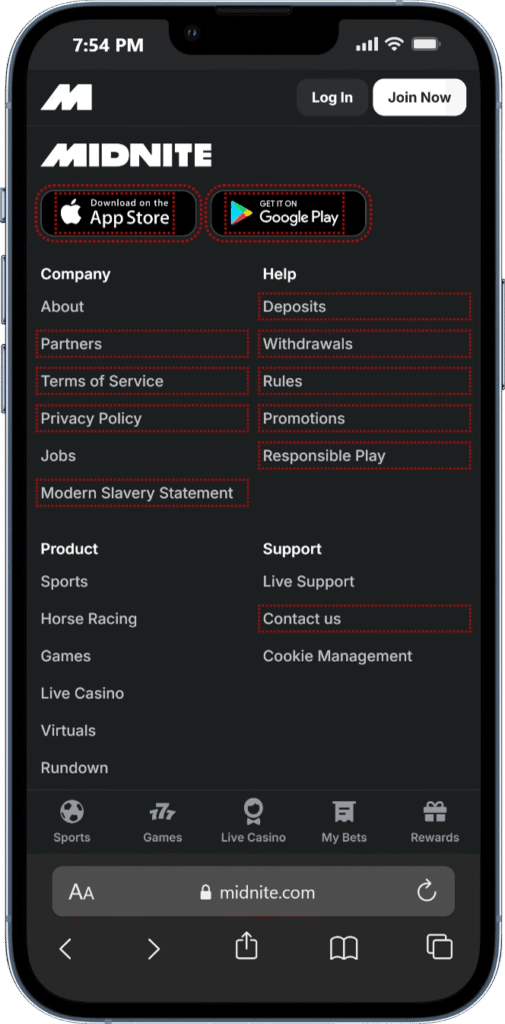
Task: Open the Responsible Play link
Action: pyautogui.click(x=324, y=456)
